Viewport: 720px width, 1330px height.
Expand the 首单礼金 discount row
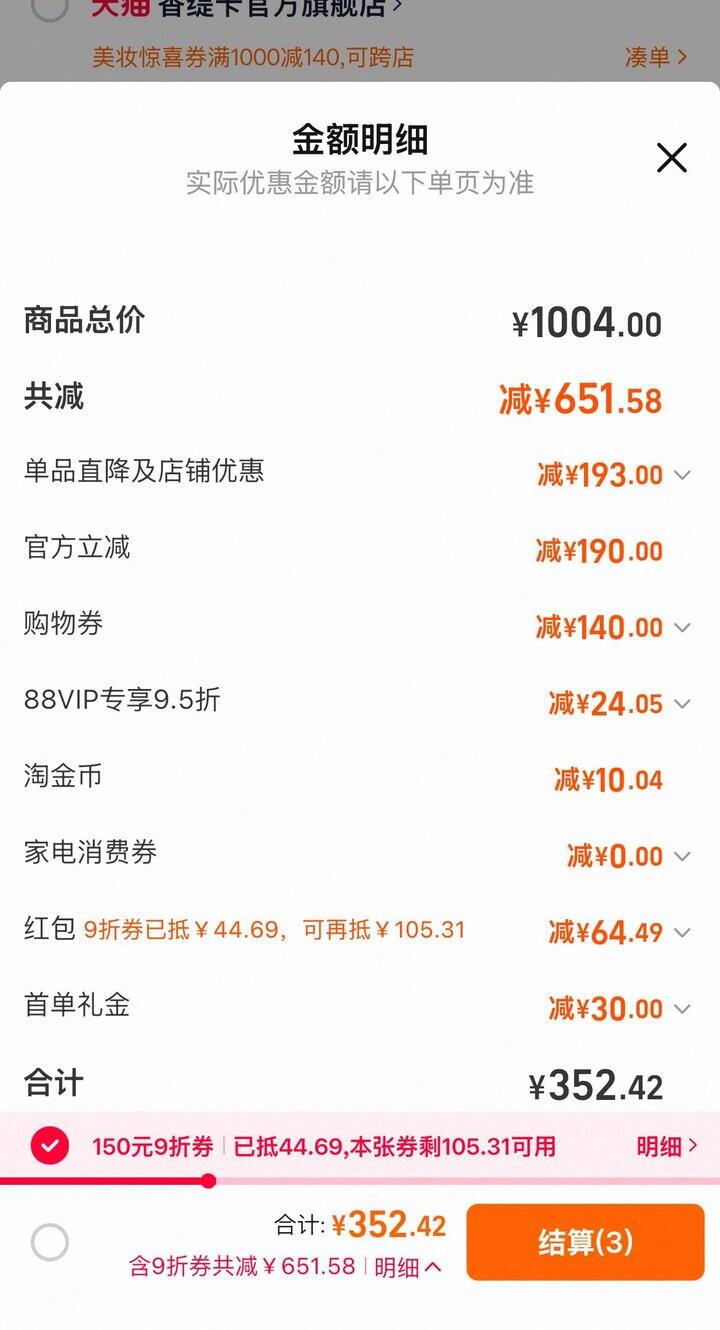[682, 1009]
